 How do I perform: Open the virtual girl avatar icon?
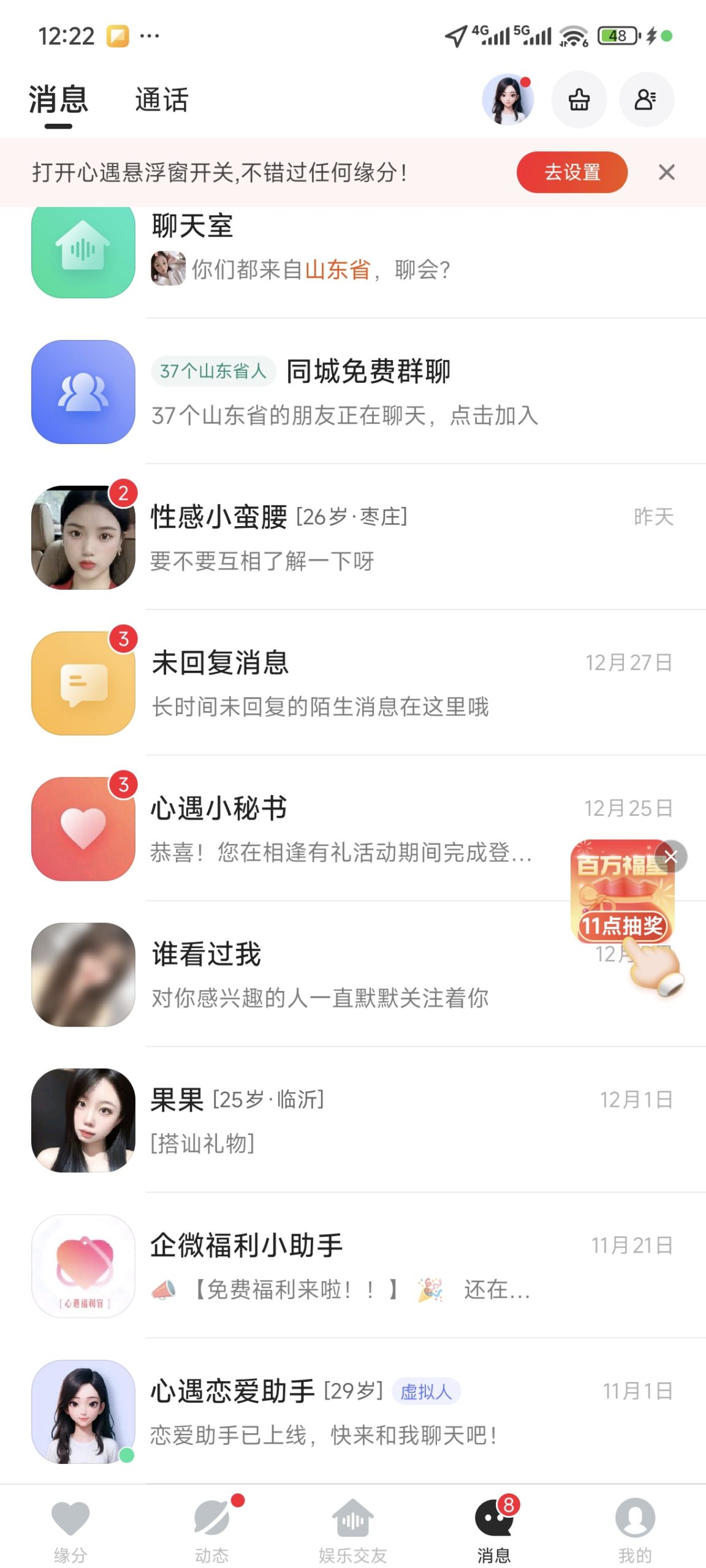click(x=507, y=100)
